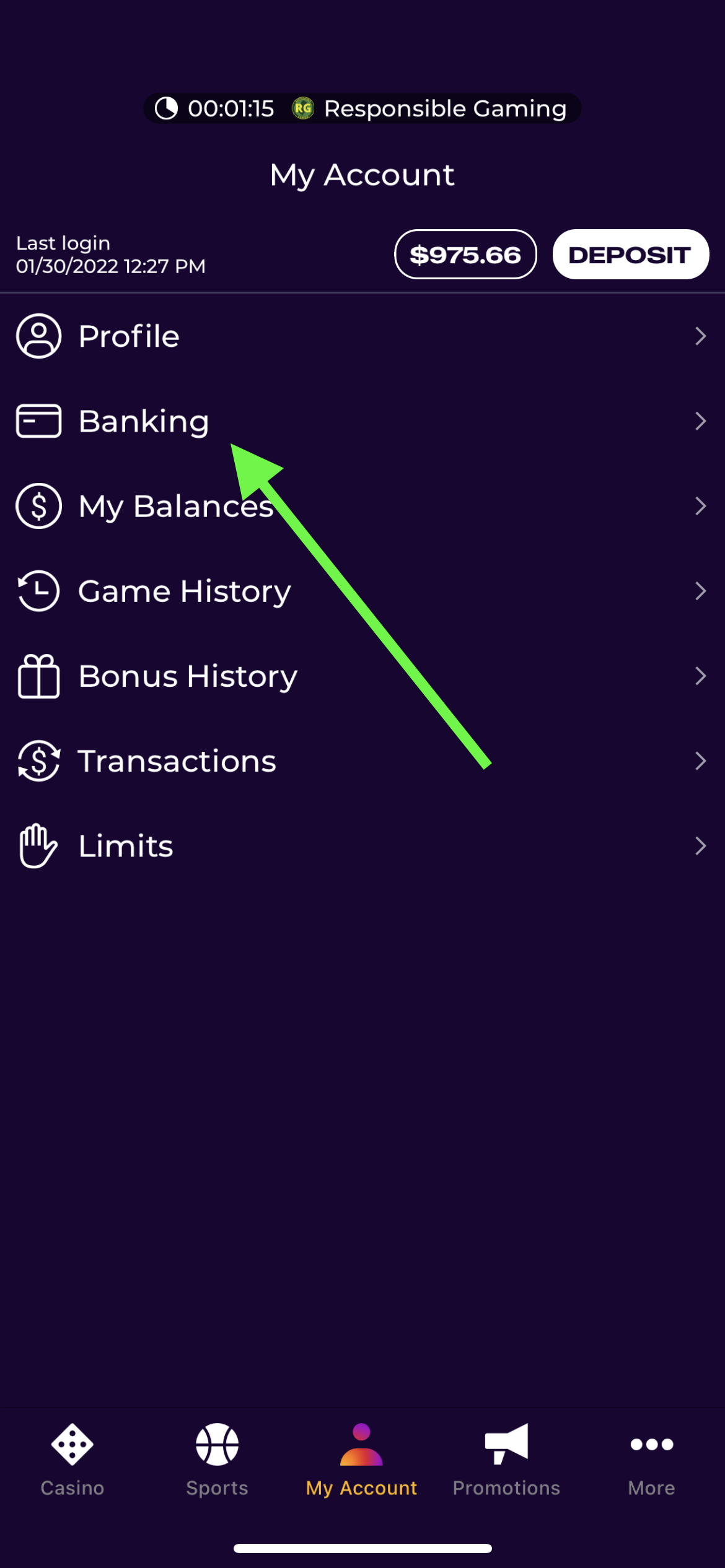Open the More tab

click(651, 1459)
